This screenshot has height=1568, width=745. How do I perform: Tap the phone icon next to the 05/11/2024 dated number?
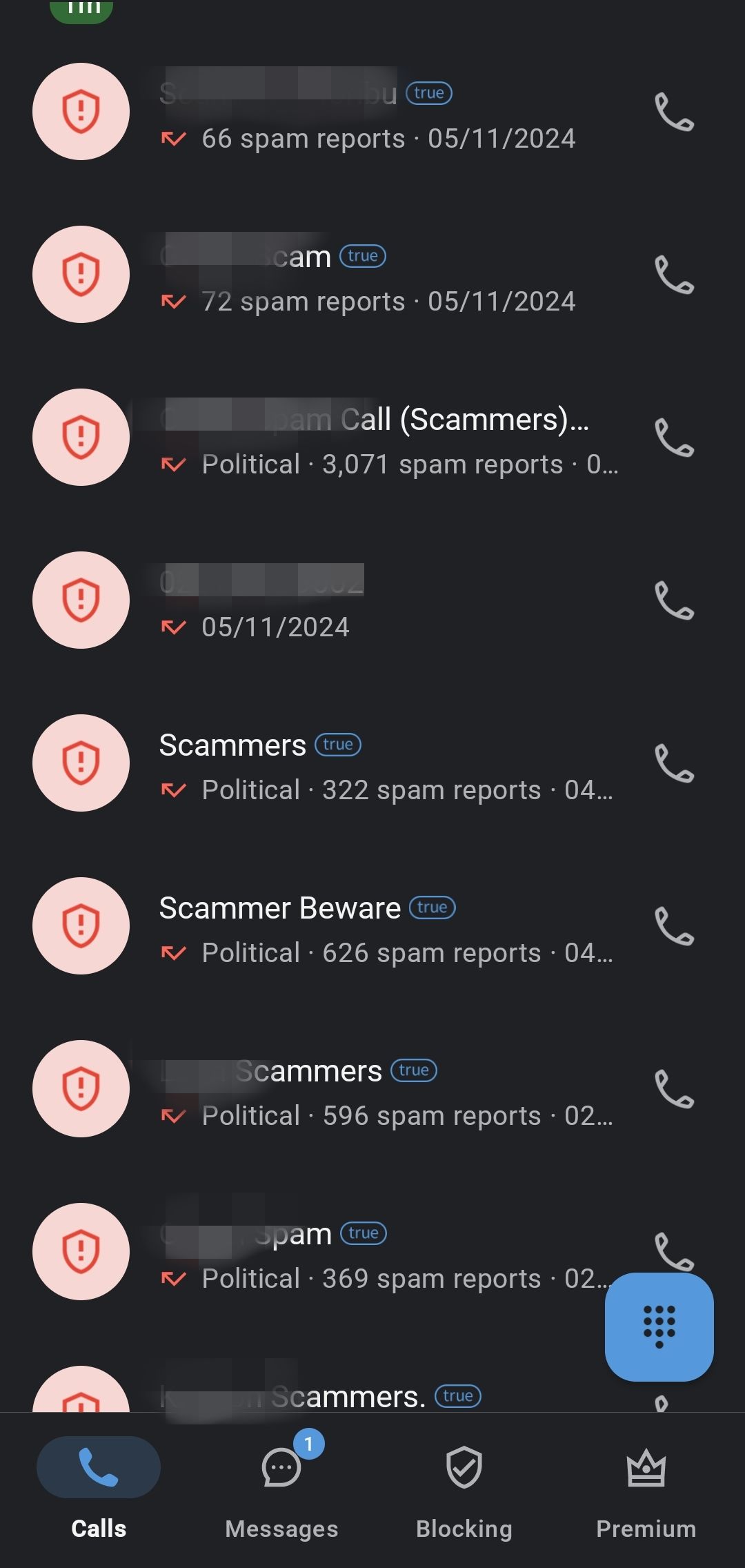pos(675,600)
